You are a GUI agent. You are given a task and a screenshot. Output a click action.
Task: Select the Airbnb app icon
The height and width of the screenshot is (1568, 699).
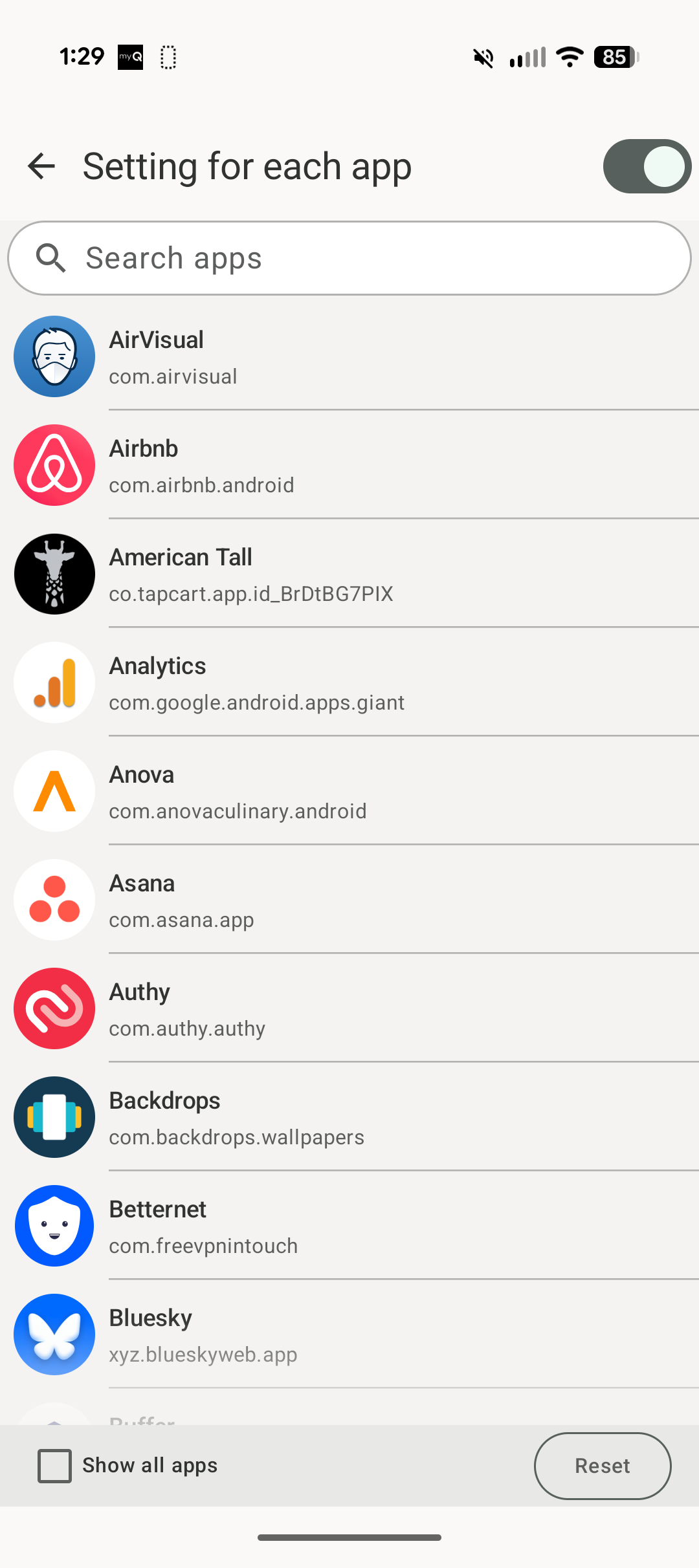(x=54, y=465)
